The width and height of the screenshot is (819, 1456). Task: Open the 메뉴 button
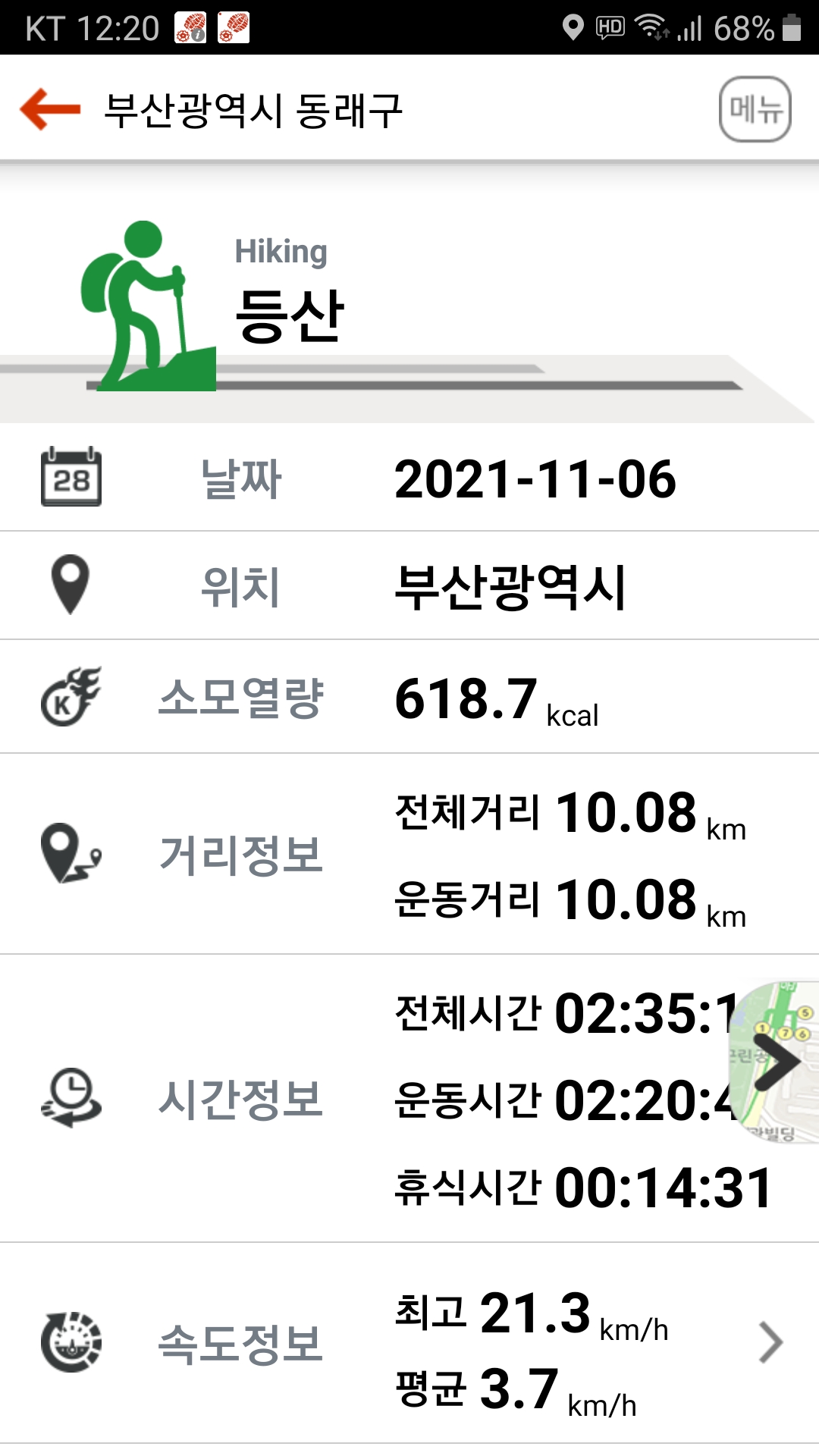(x=755, y=110)
